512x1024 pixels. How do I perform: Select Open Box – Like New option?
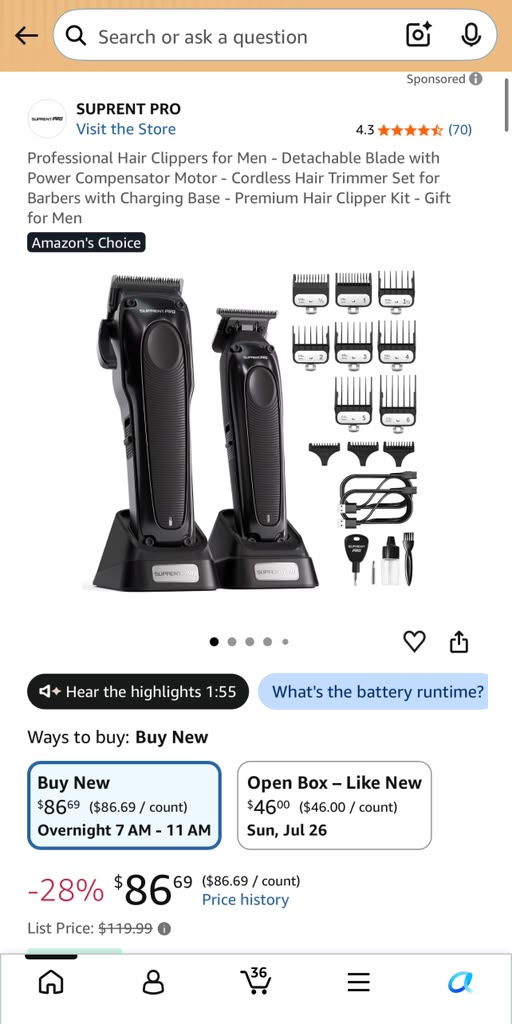[x=334, y=806]
